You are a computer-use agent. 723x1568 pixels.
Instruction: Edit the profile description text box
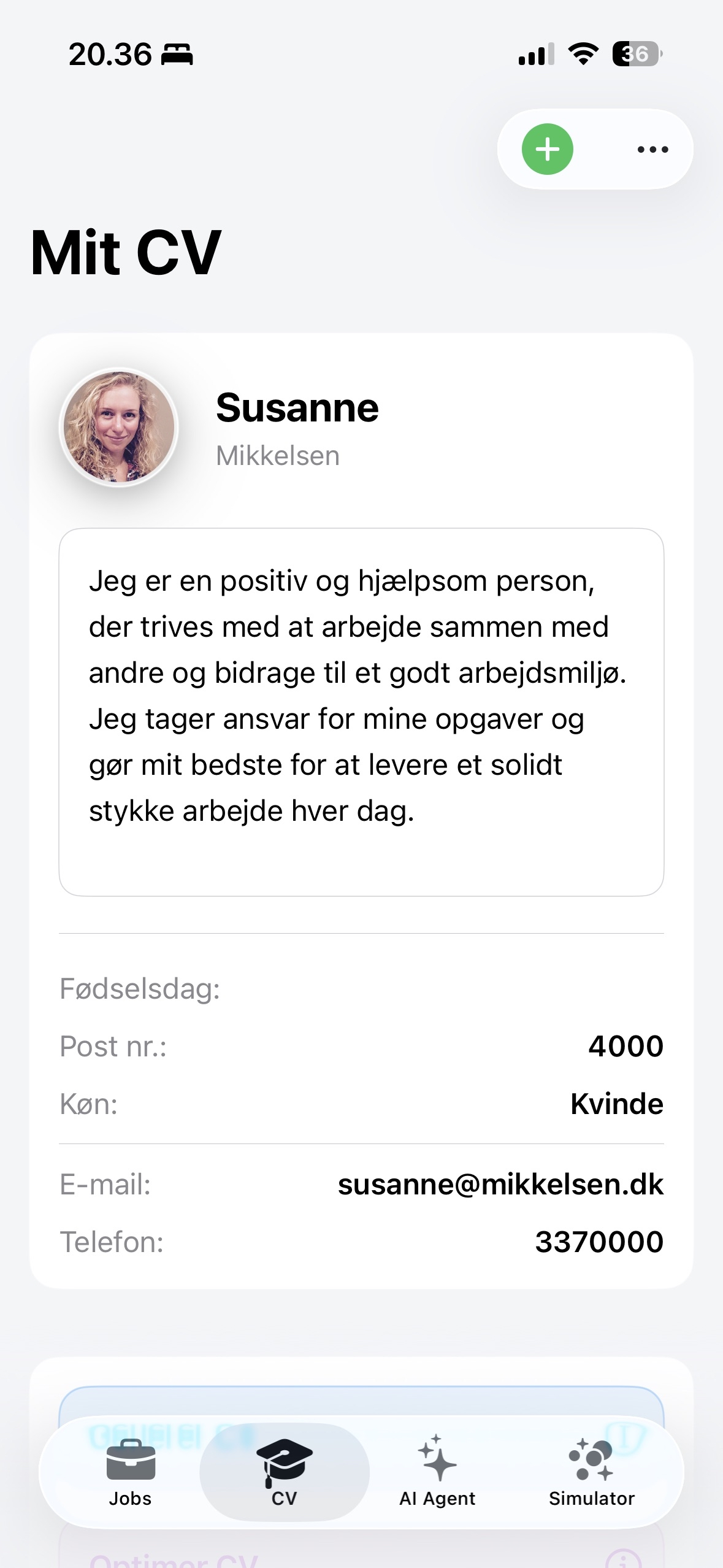pos(361,712)
